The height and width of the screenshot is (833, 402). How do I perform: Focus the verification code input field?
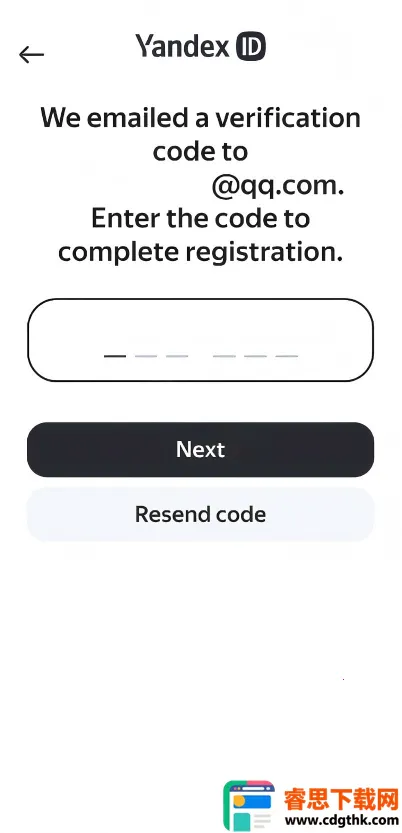point(201,340)
